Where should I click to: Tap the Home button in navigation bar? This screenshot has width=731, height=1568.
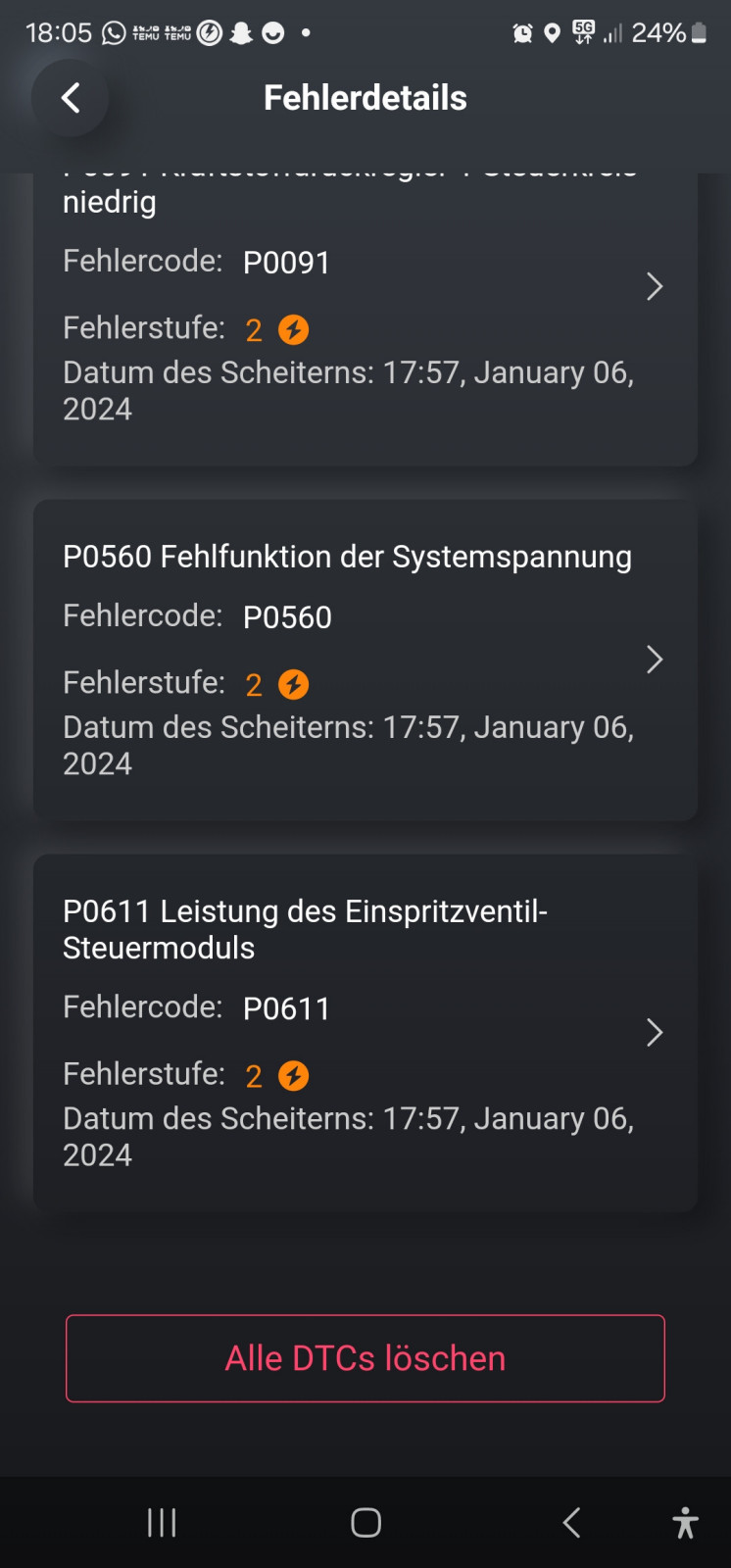(x=365, y=1522)
